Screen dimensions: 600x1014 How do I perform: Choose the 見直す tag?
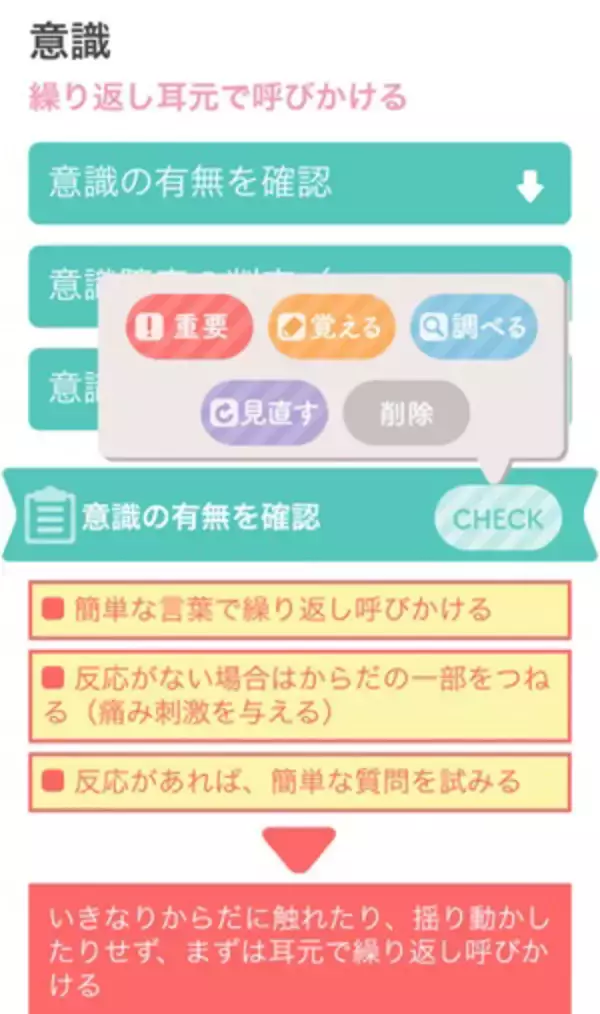pyautogui.click(x=264, y=414)
